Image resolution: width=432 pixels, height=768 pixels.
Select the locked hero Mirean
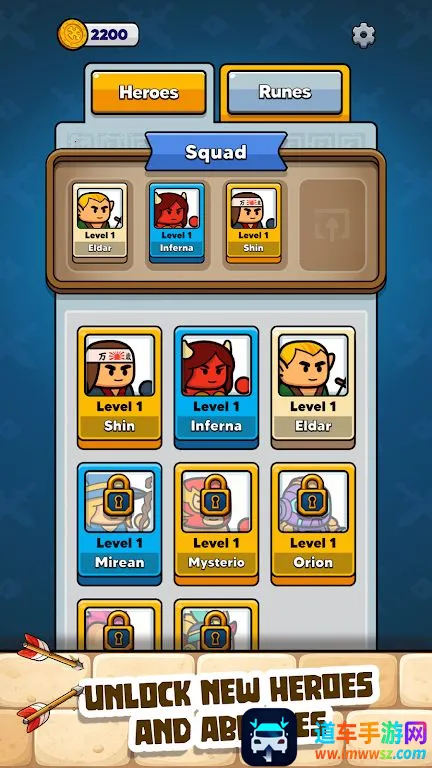(x=120, y=524)
